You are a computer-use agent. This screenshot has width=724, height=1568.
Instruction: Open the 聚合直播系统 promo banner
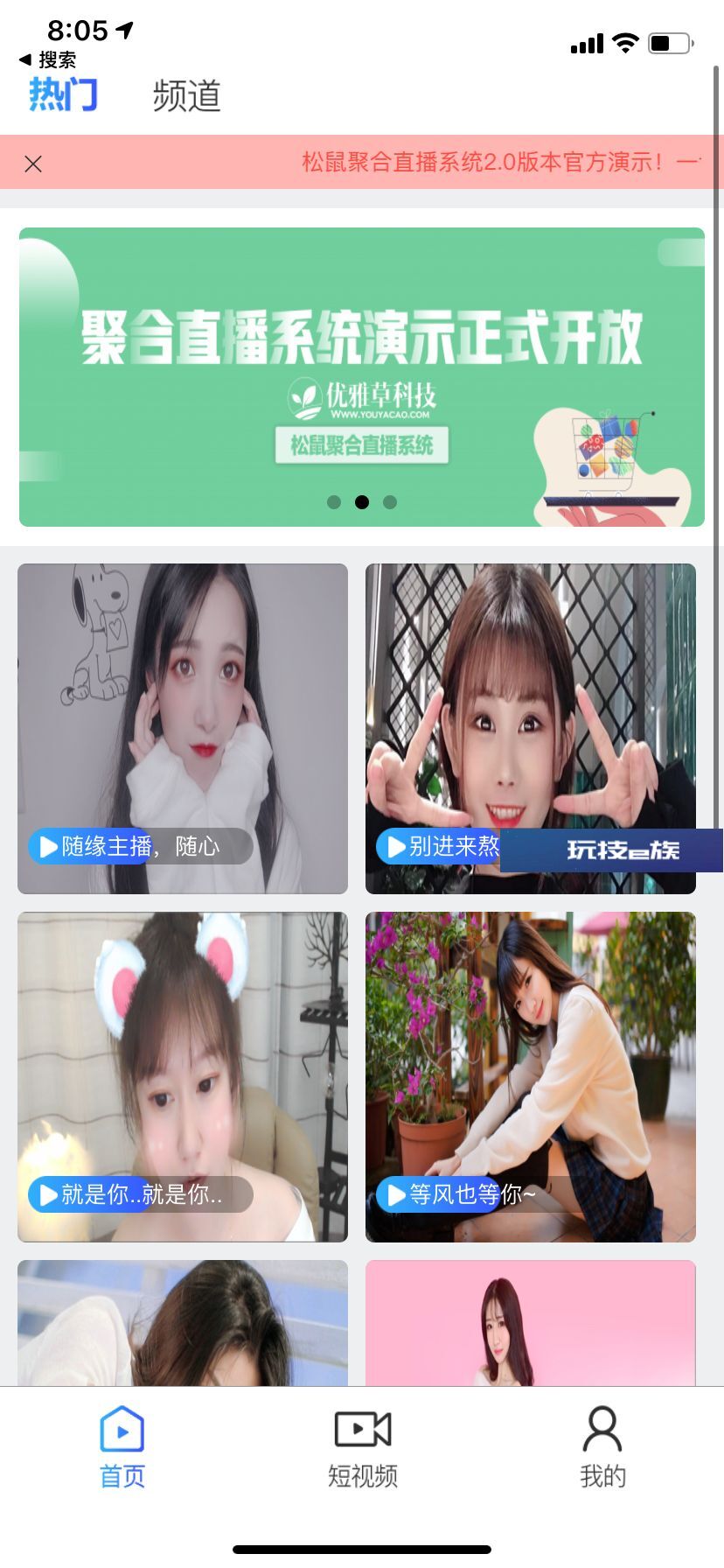tap(361, 376)
